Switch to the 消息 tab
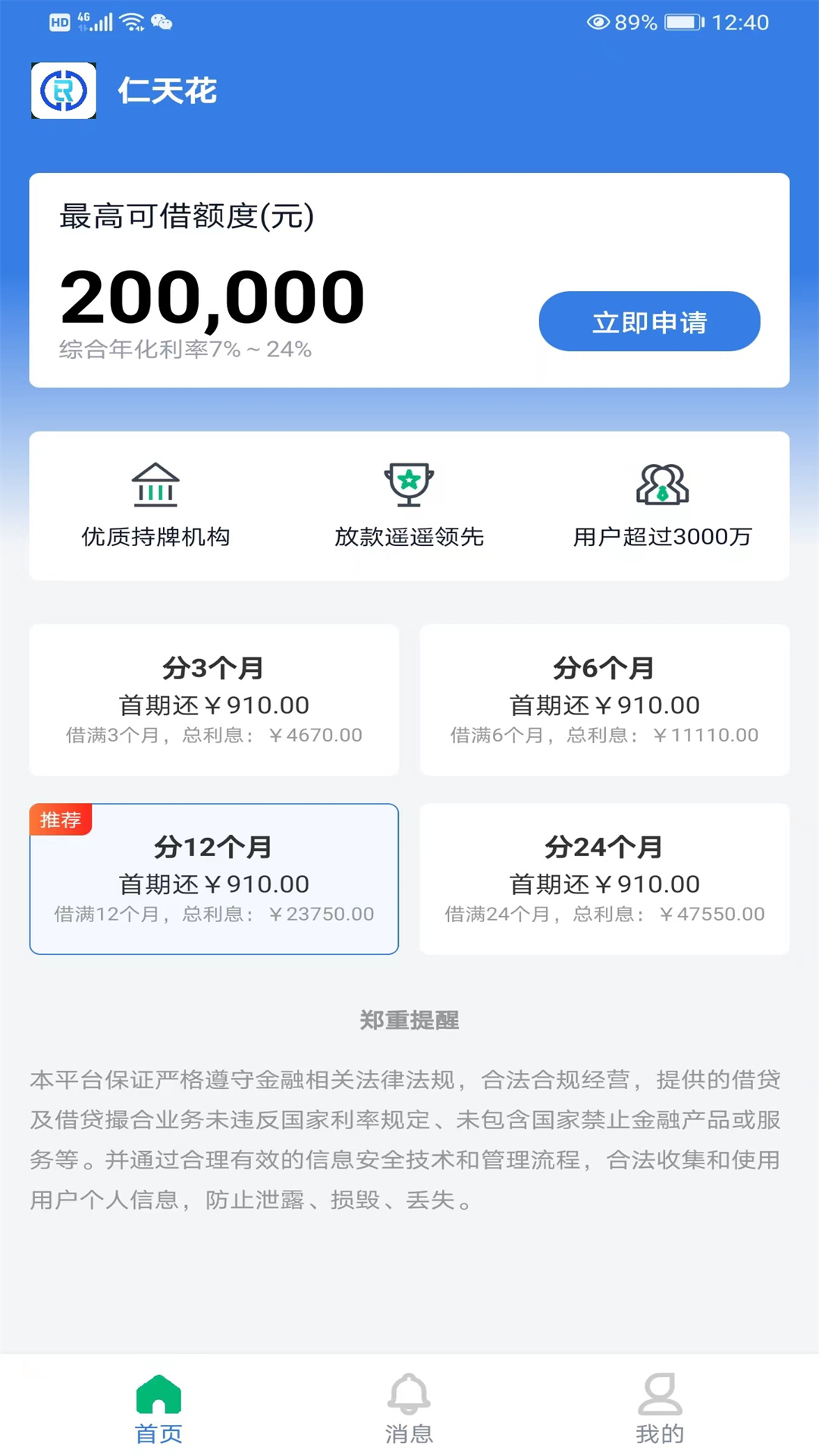Viewport: 819px width, 1456px height. pos(409,1407)
